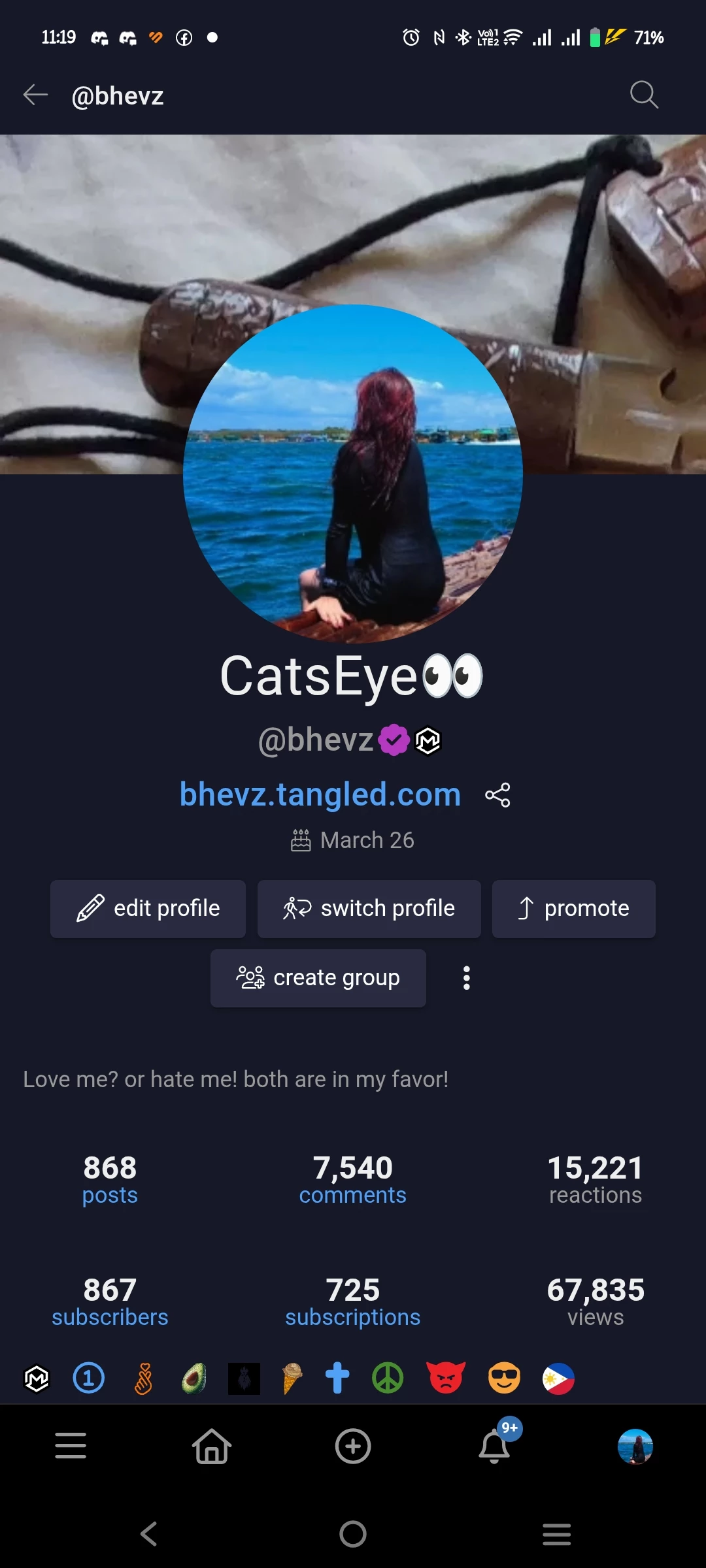Open the profile avatar tab in the bottom bar
Viewport: 706px width, 1568px height.
pyautogui.click(x=635, y=1446)
